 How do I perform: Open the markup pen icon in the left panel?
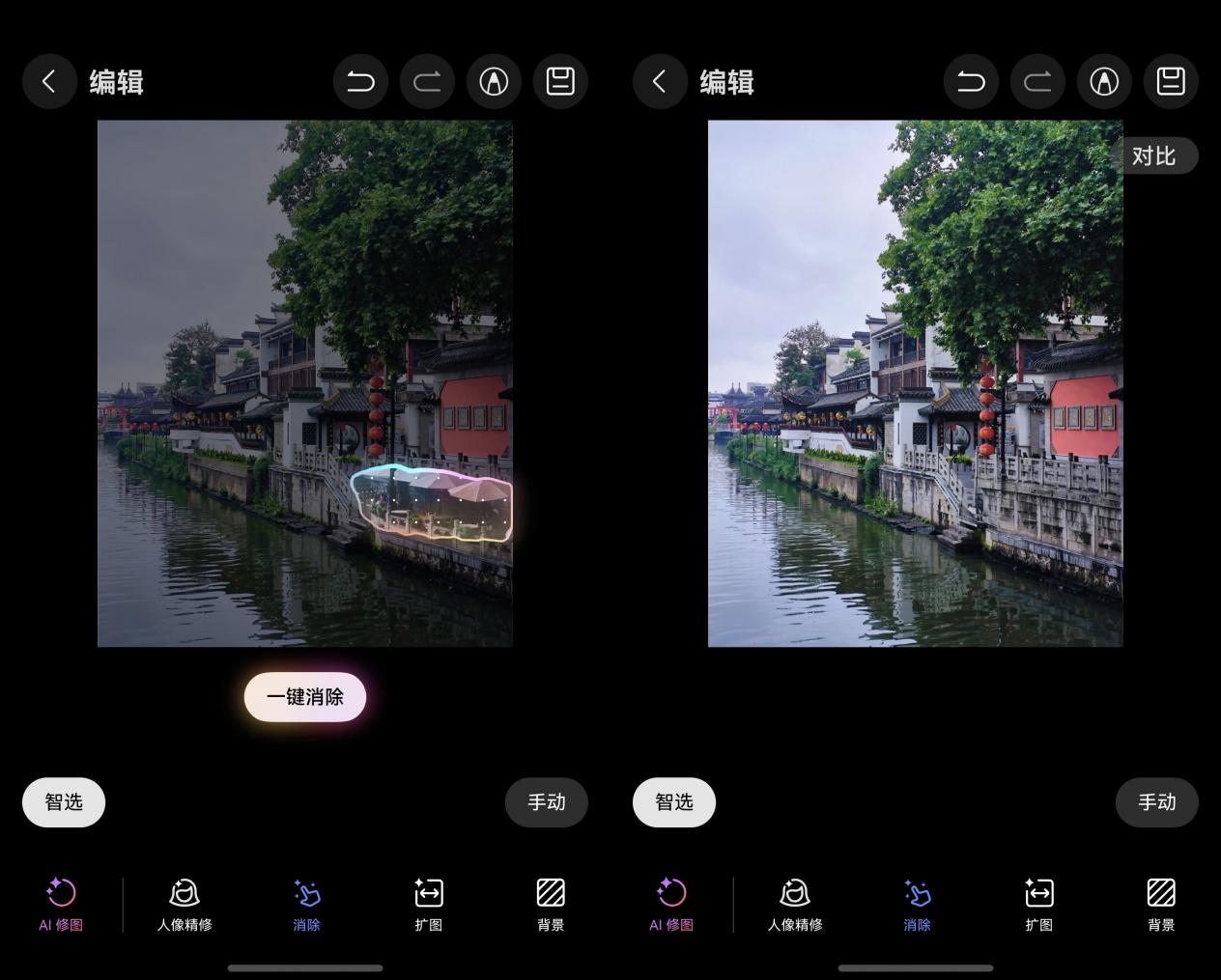[x=494, y=82]
